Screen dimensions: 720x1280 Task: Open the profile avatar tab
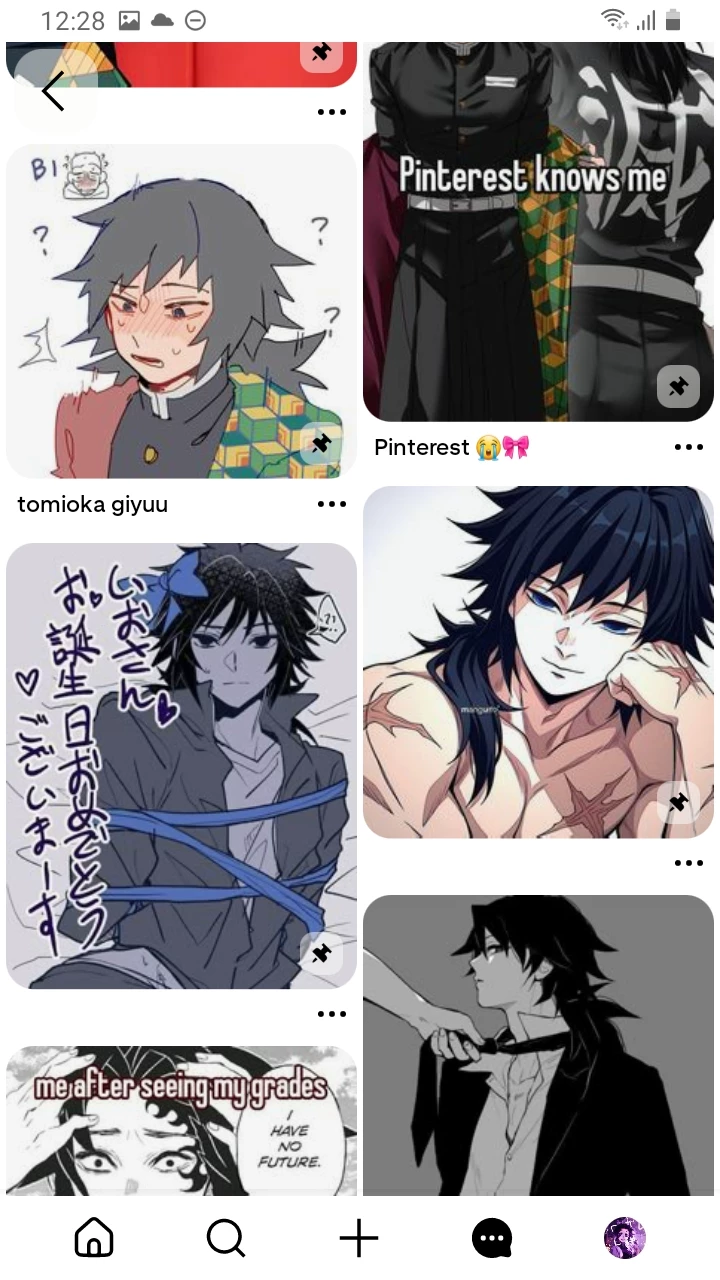click(x=624, y=1238)
